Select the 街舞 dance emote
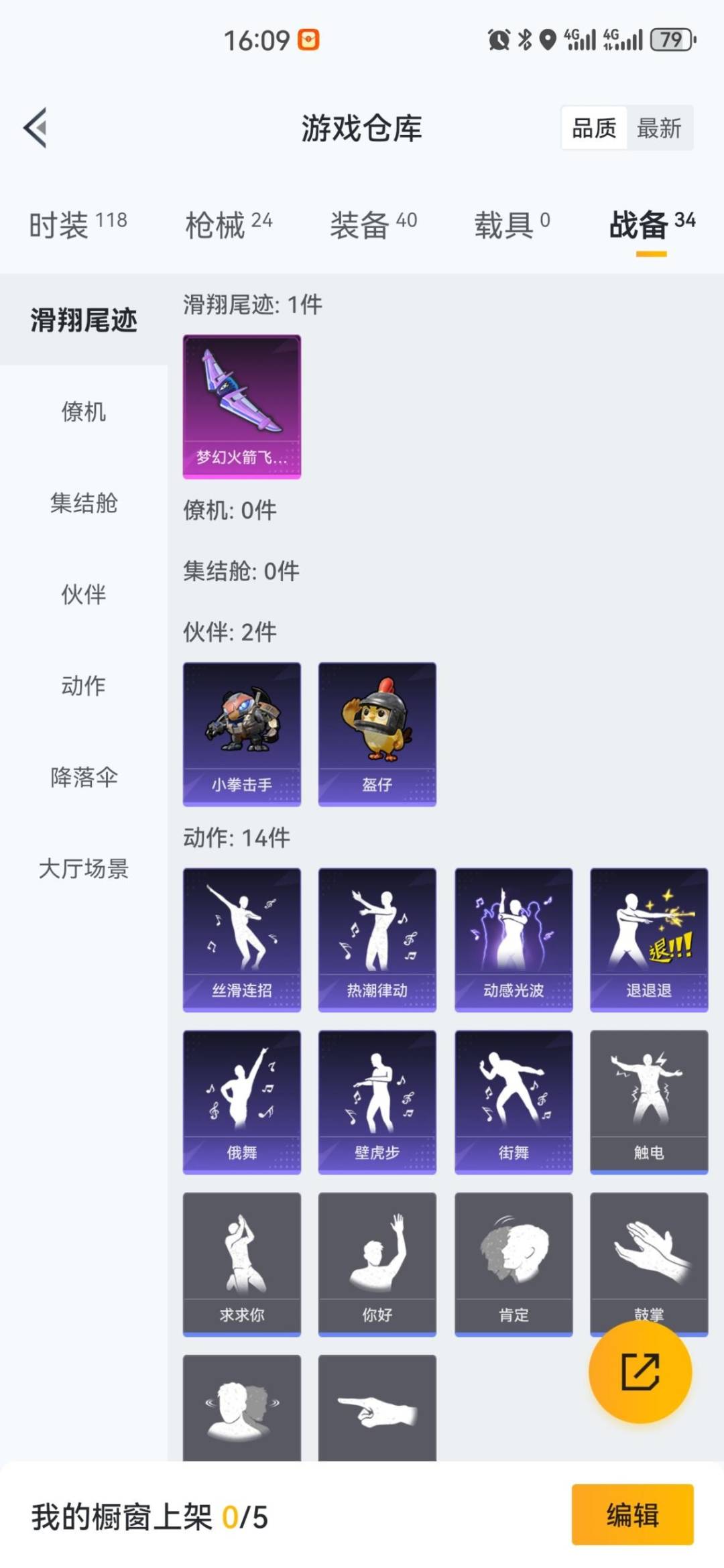This screenshot has height=1568, width=724. pyautogui.click(x=514, y=1101)
